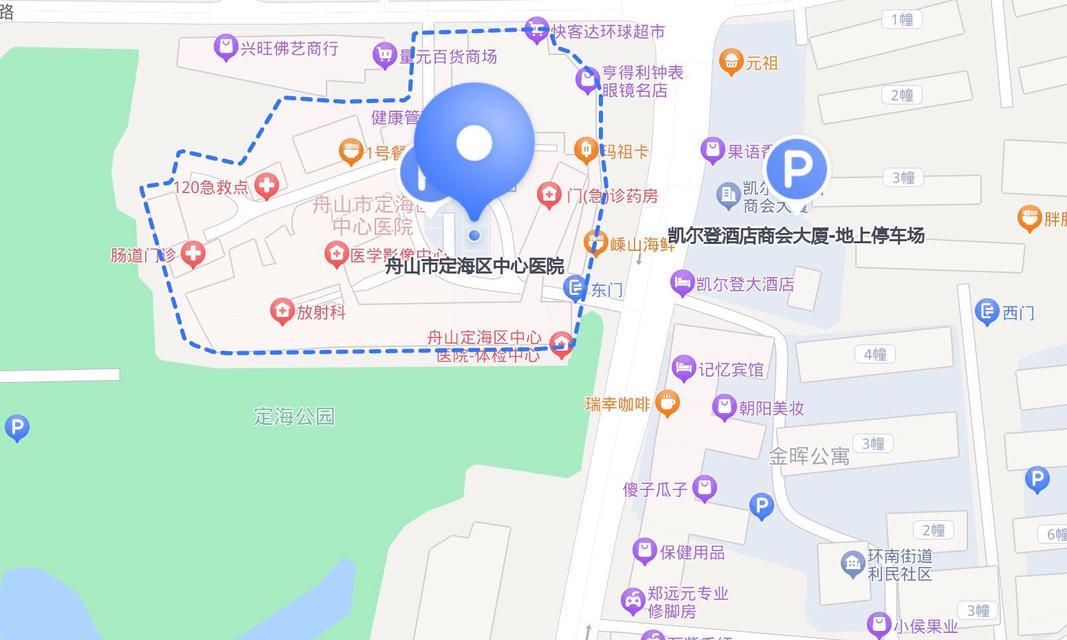Select the 环南街道利民社区 marker
Screen dimensions: 1067x640
tap(853, 563)
